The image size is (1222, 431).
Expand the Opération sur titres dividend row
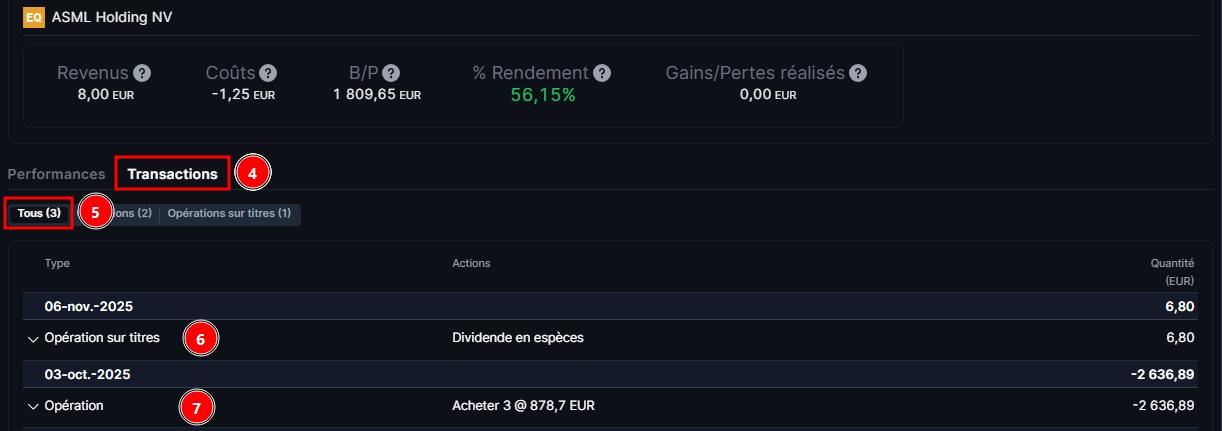[x=34, y=339]
